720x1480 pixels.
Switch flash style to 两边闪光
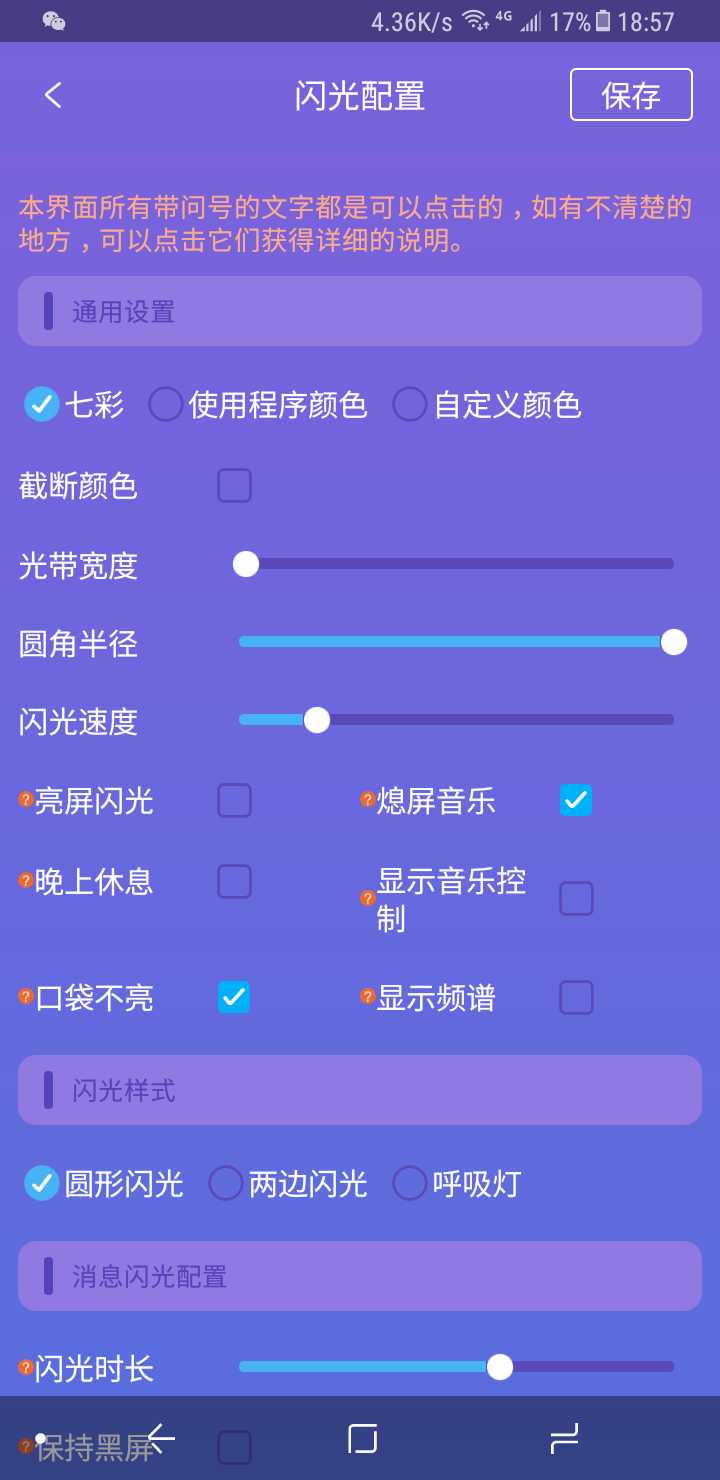point(288,1184)
